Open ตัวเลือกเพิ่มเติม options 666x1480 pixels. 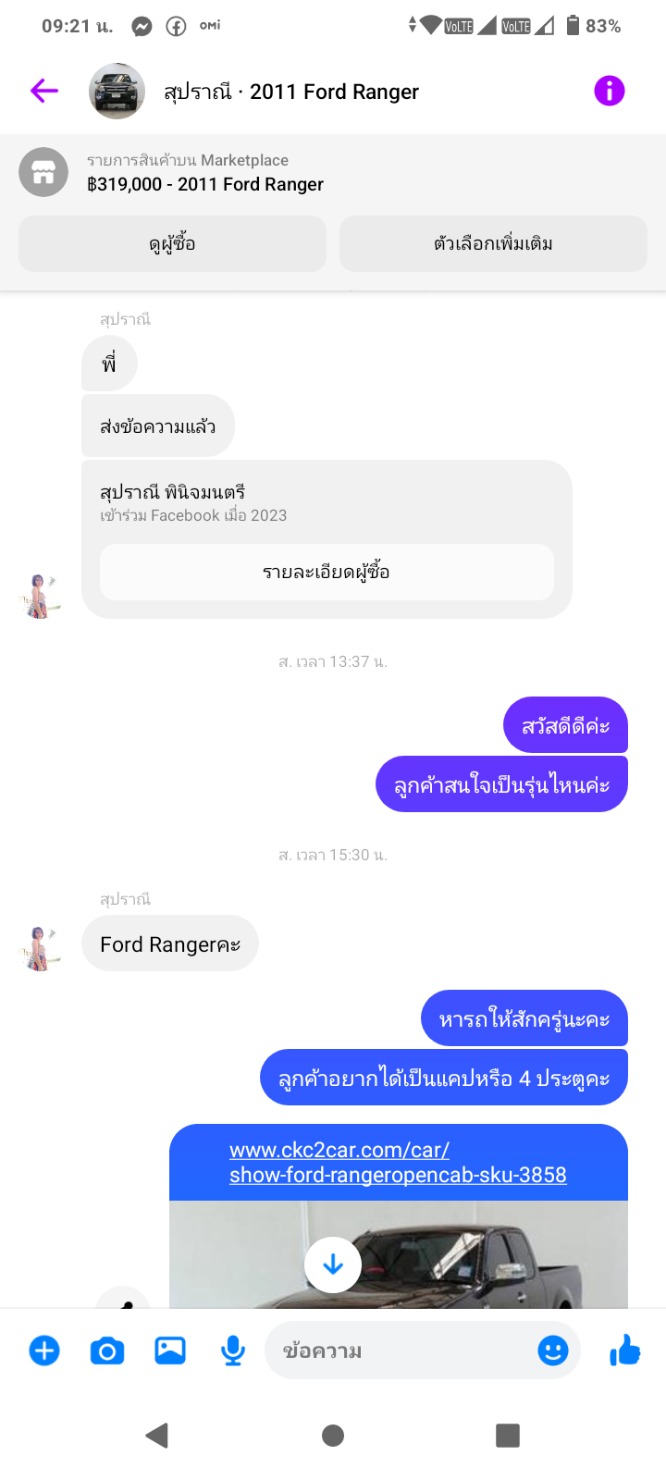click(493, 244)
